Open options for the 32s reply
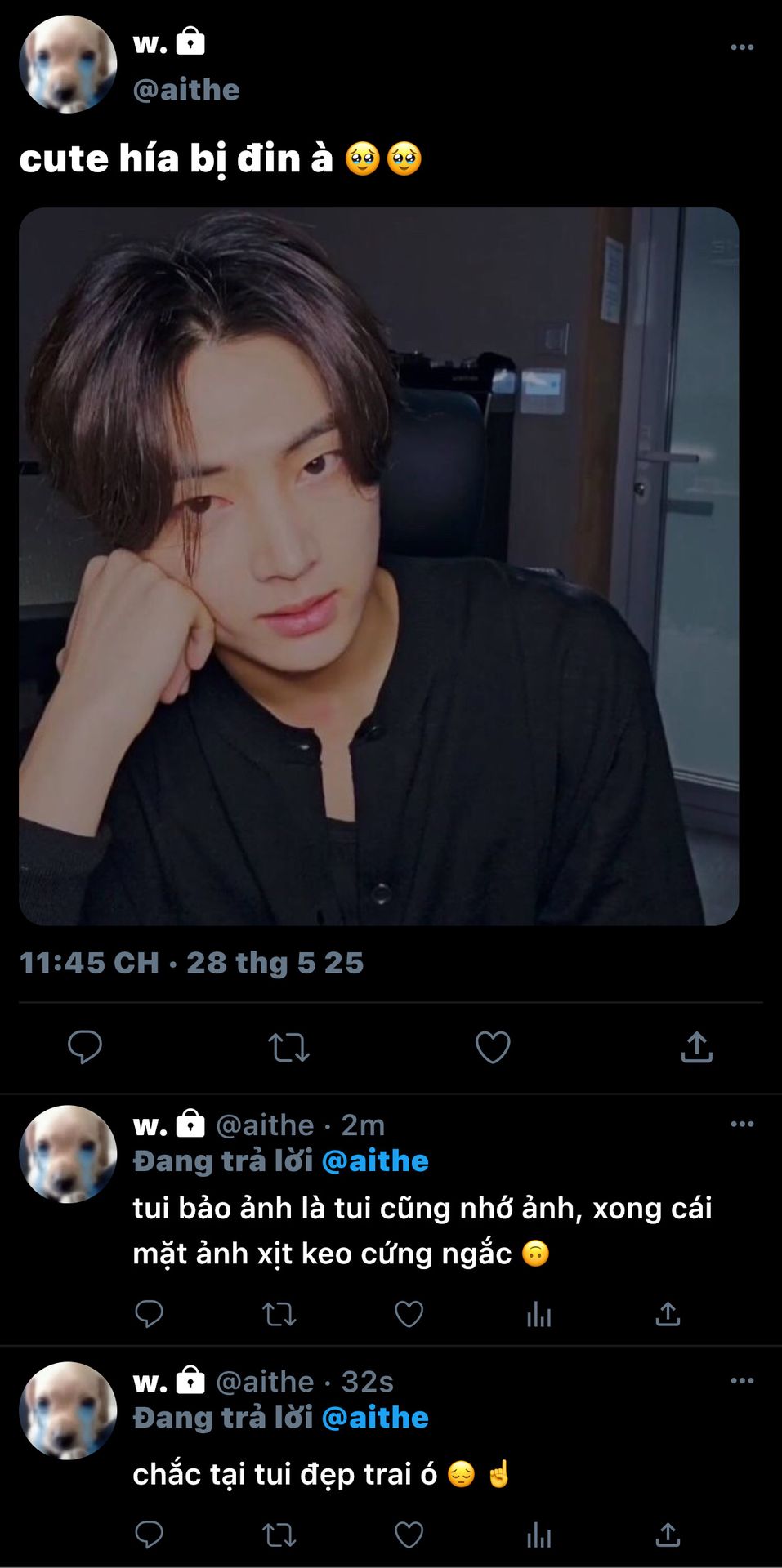The image size is (782, 1568). pos(741,1381)
